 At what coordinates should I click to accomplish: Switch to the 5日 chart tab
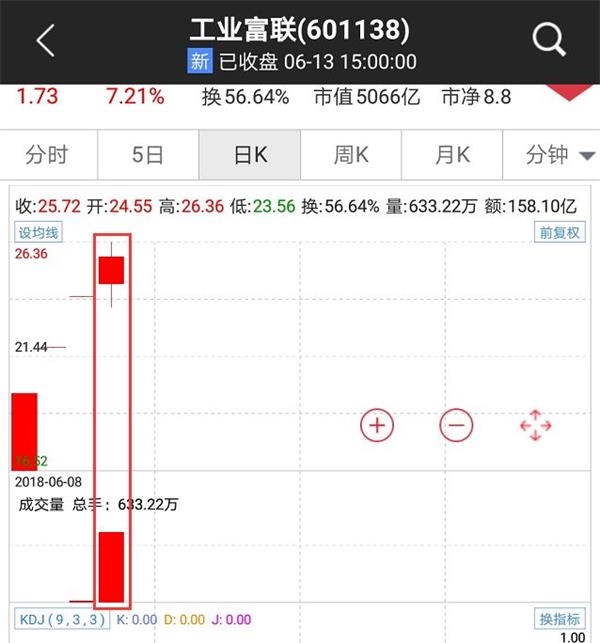tap(148, 155)
